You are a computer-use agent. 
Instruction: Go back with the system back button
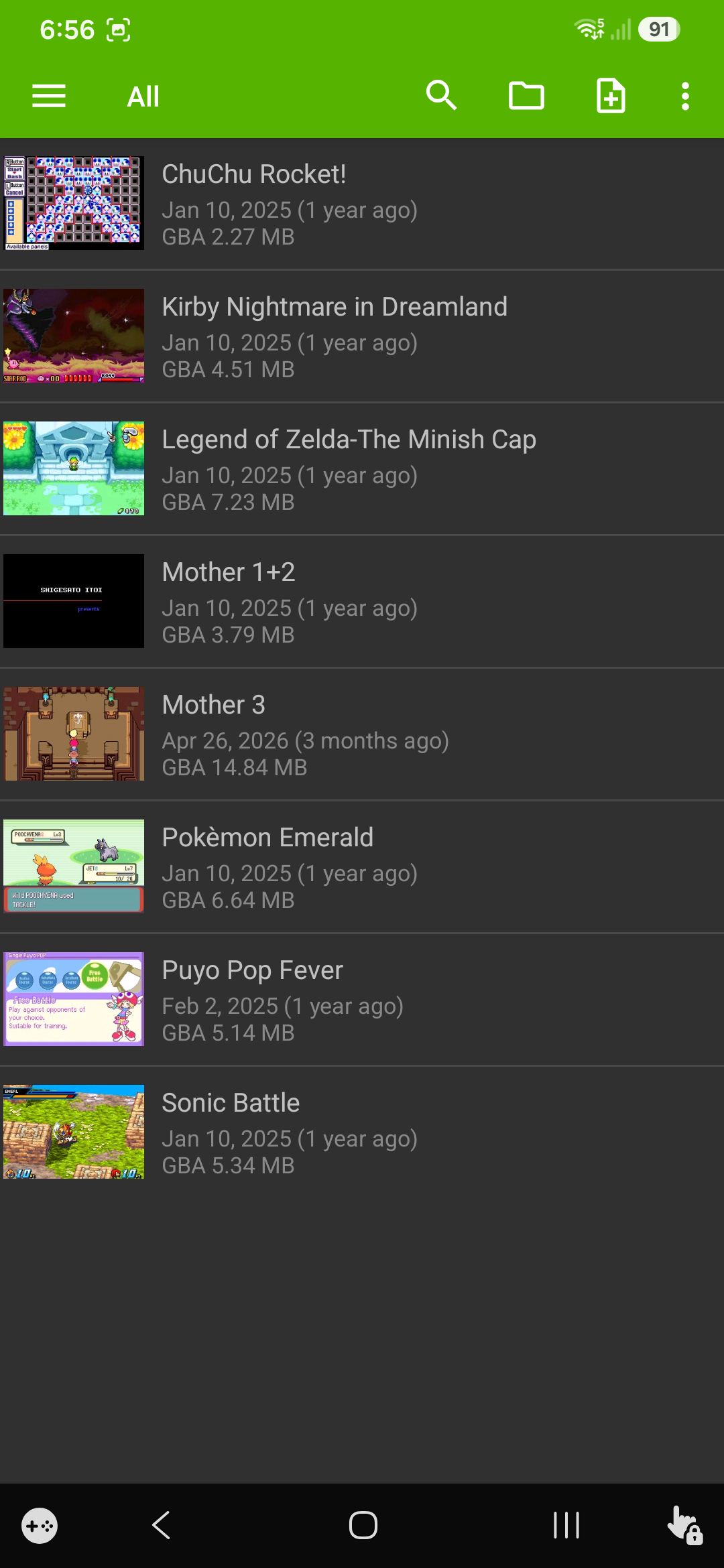click(161, 1526)
